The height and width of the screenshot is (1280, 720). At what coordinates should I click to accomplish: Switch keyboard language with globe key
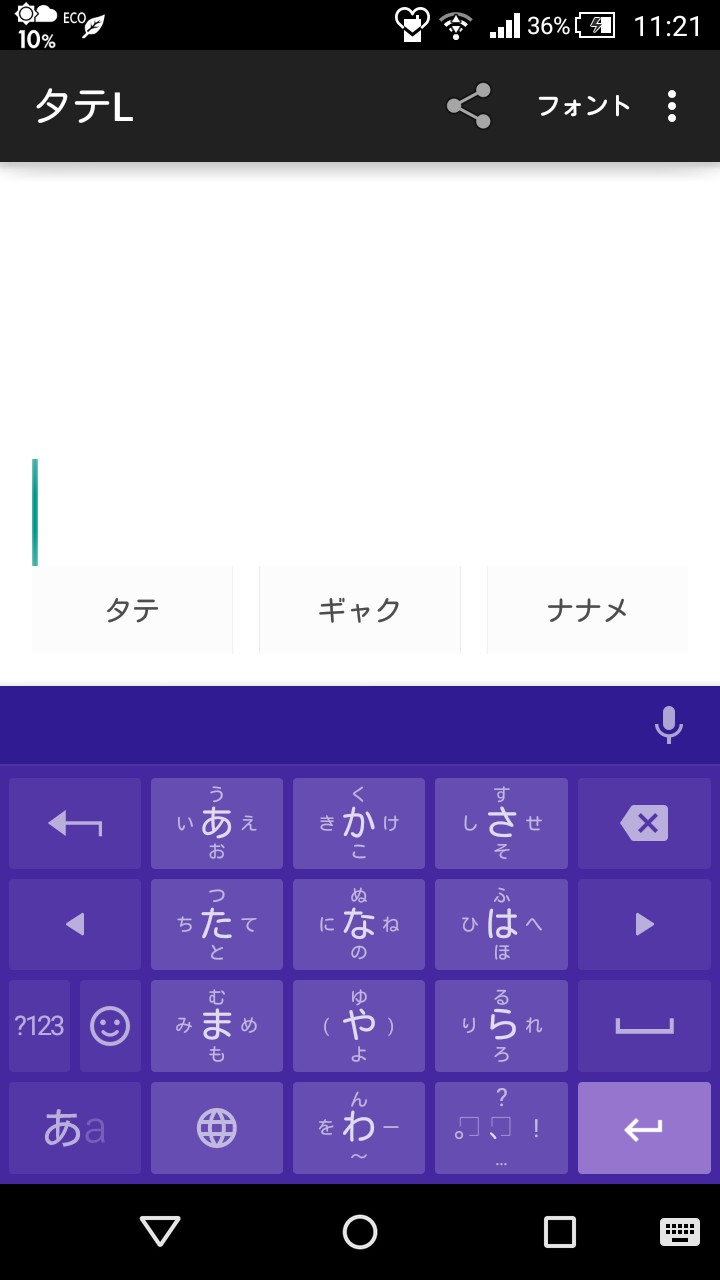point(217,1128)
